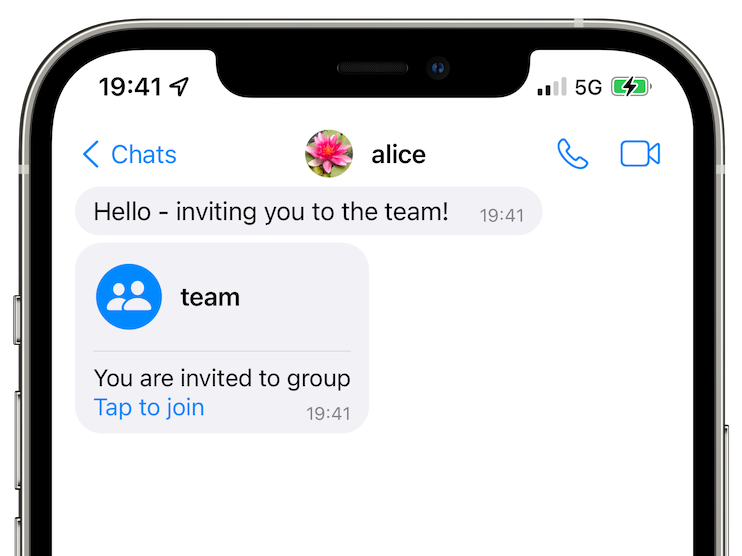The height and width of the screenshot is (556, 742).
Task: Start a voice call with alice
Action: [572, 154]
